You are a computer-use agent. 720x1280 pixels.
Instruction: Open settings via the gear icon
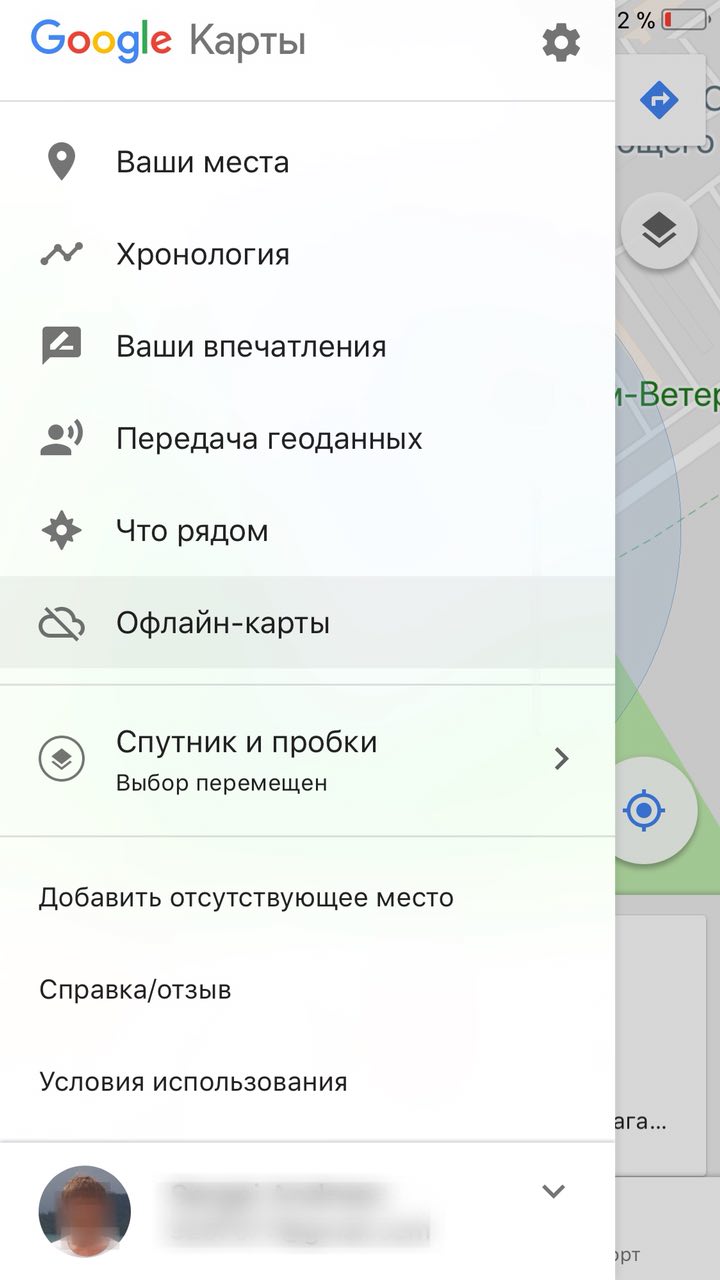click(560, 43)
